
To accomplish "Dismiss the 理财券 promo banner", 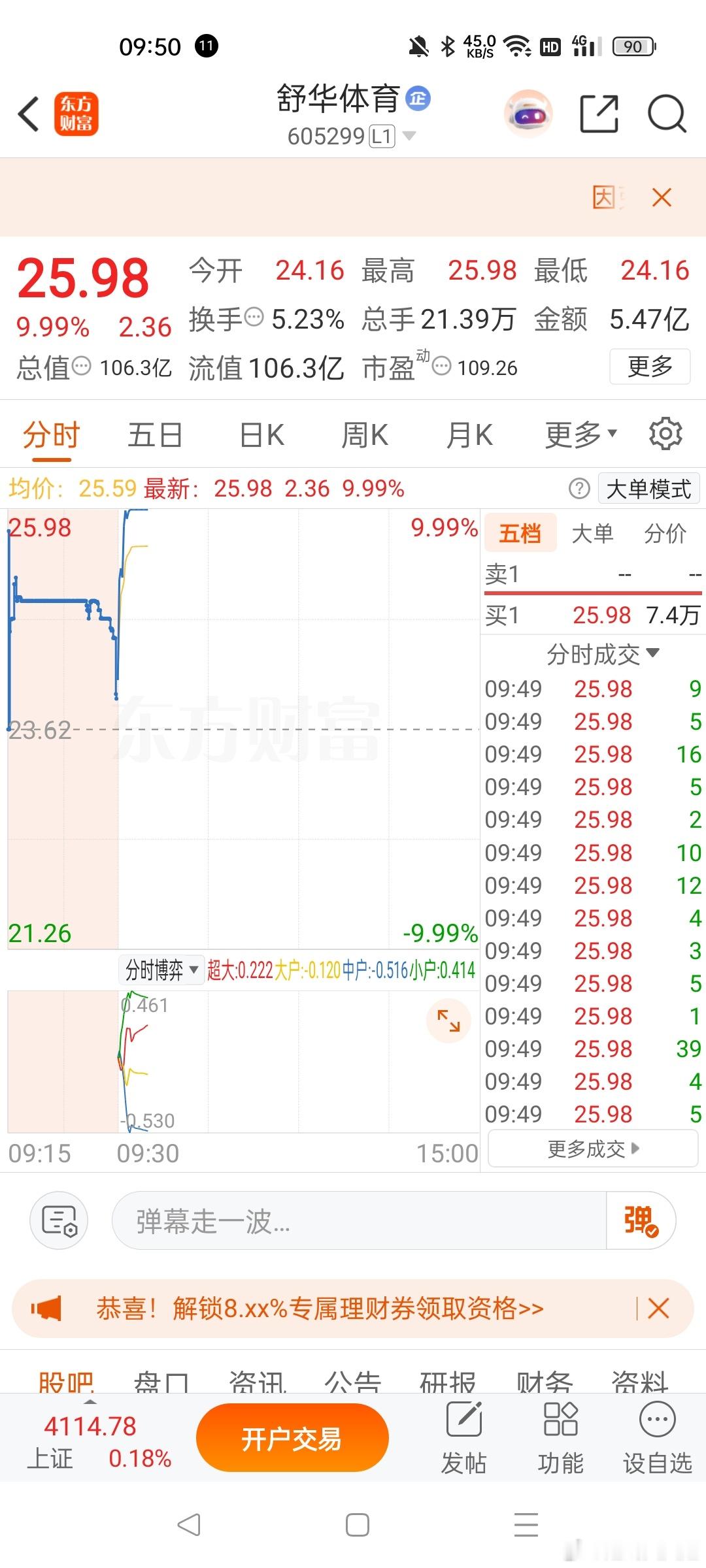I will (x=660, y=1309).
